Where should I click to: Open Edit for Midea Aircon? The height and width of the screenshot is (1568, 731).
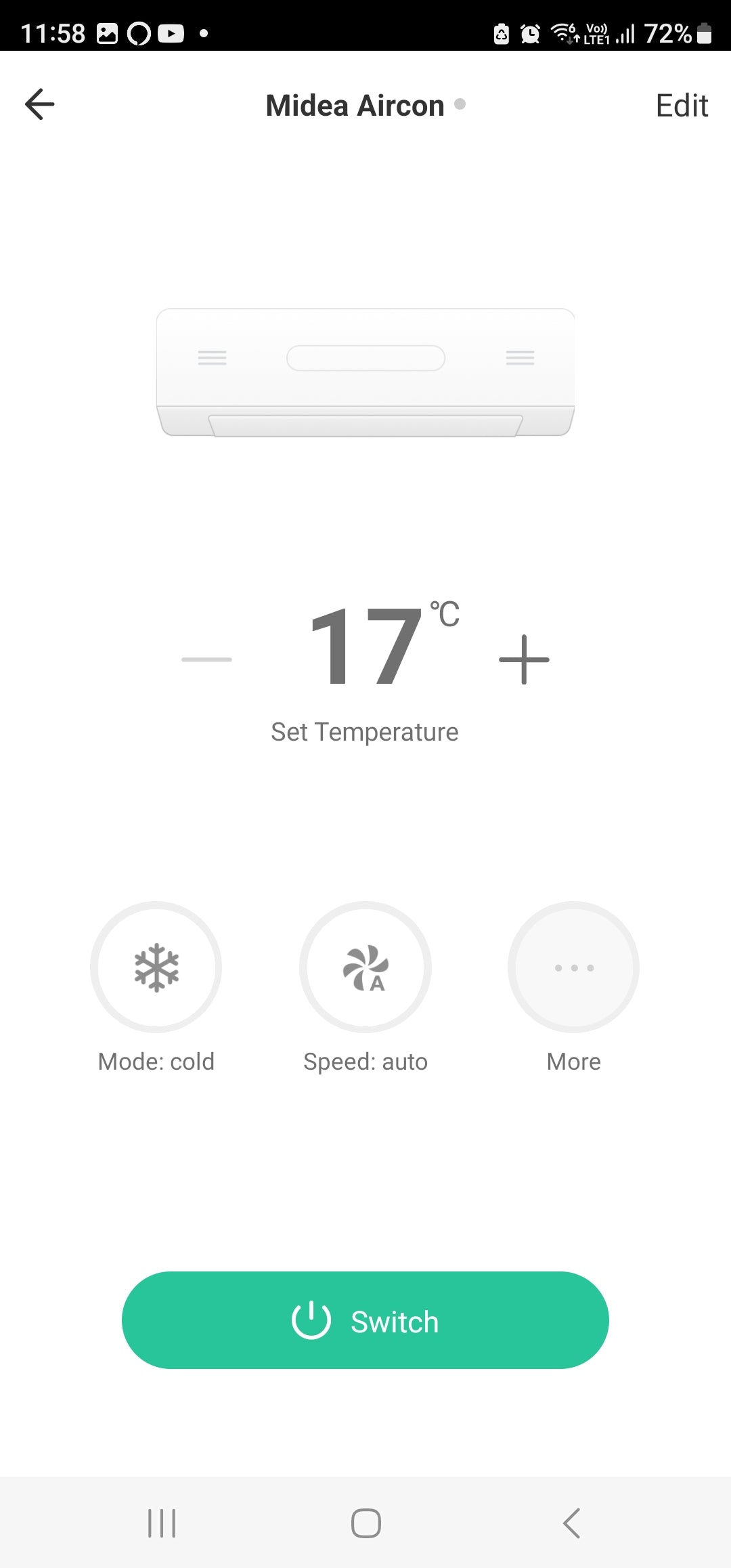click(681, 106)
